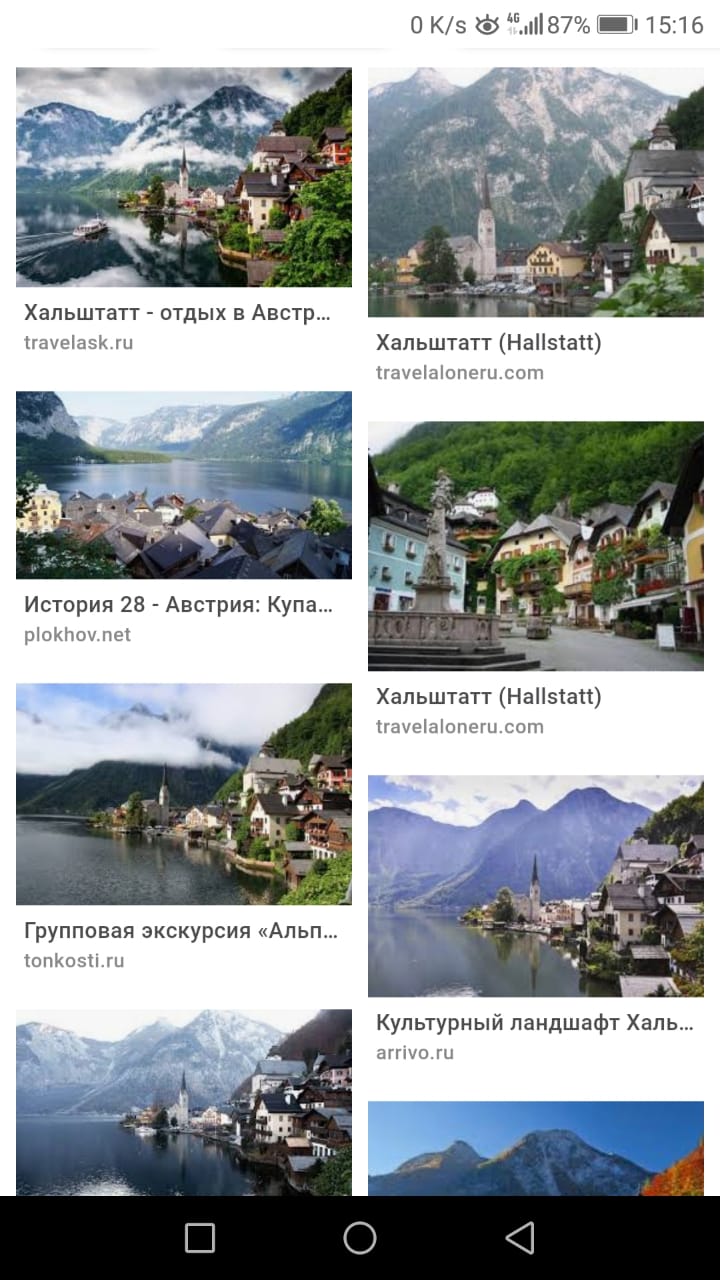Open the arrivo.ru Культурный ландшафт image
The image size is (720, 1280).
pos(535,886)
